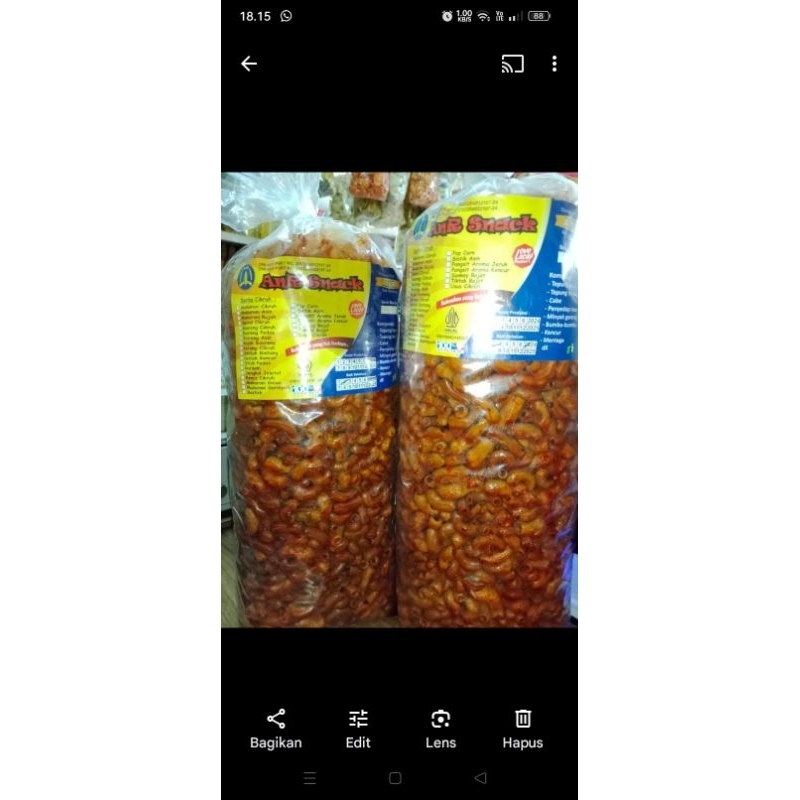
Task: Go back from the photo viewer
Action: coord(249,64)
